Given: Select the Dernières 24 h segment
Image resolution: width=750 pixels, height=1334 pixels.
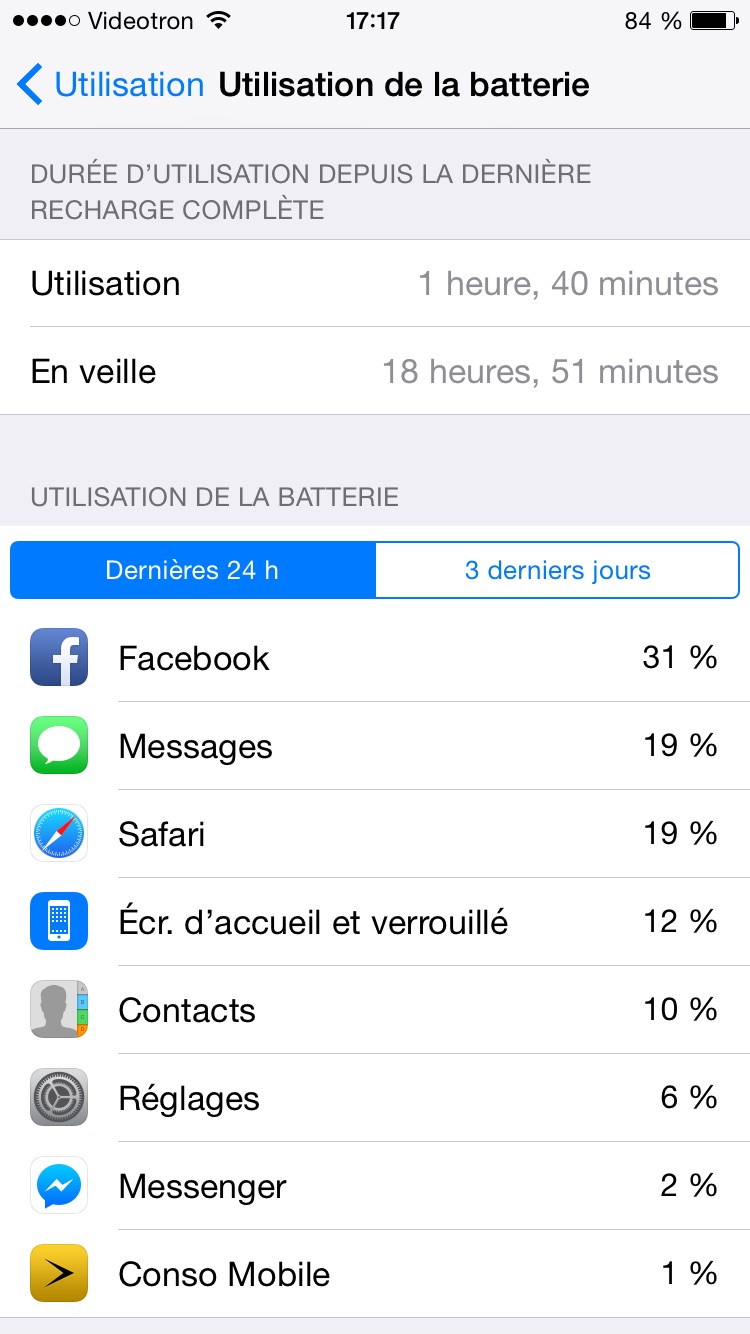Looking at the screenshot, I should 193,570.
